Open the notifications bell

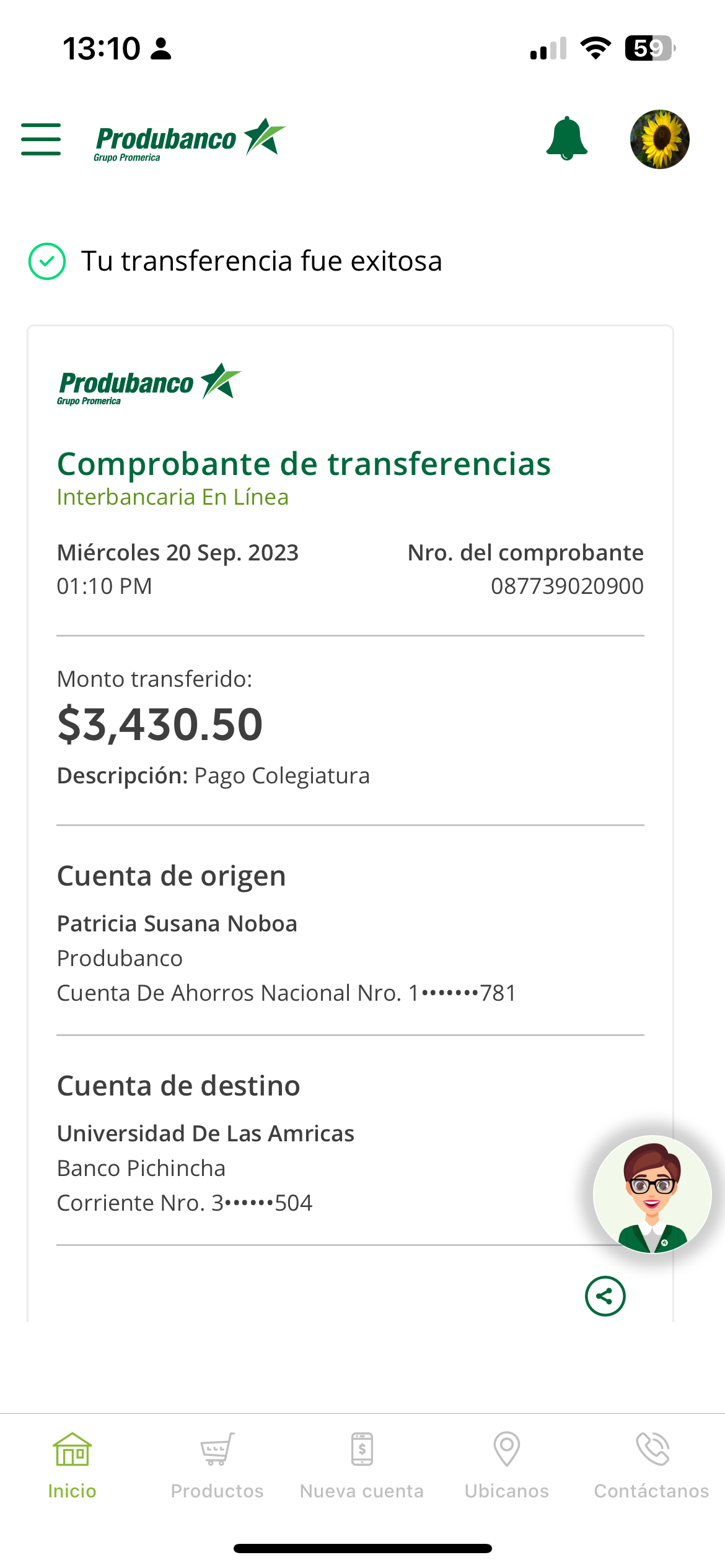tap(566, 139)
